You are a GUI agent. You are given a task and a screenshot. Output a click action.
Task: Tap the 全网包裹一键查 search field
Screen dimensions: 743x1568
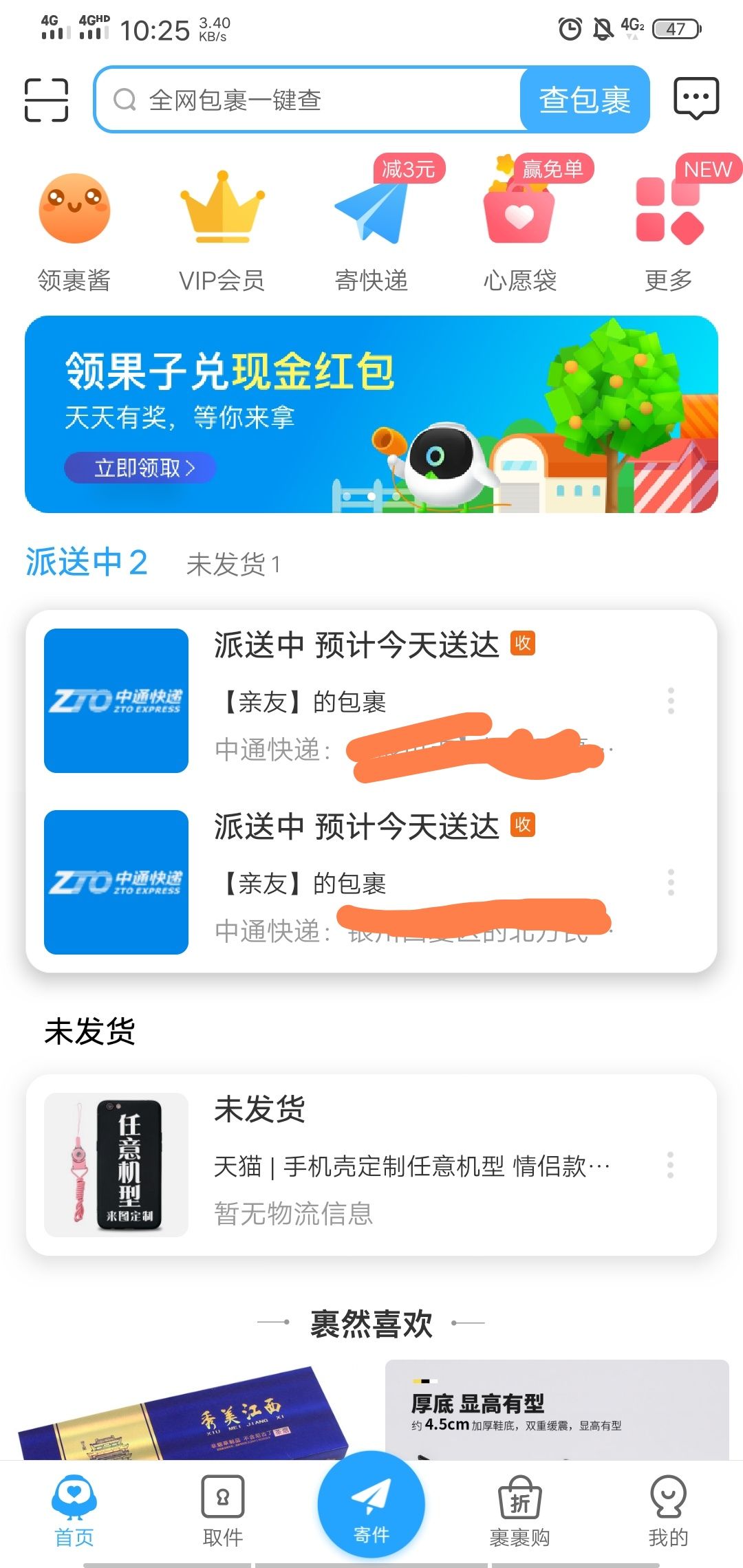click(308, 100)
